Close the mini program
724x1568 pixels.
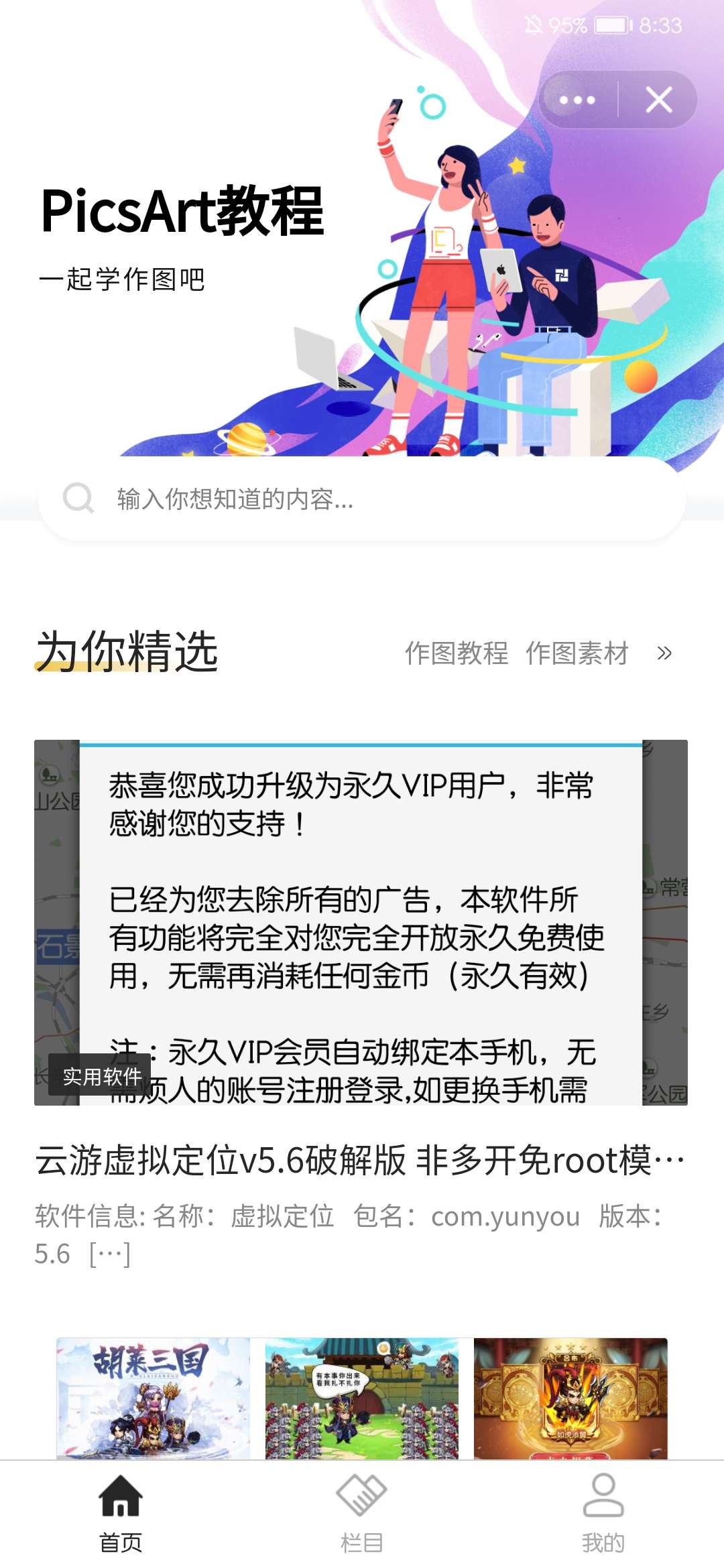click(x=659, y=100)
